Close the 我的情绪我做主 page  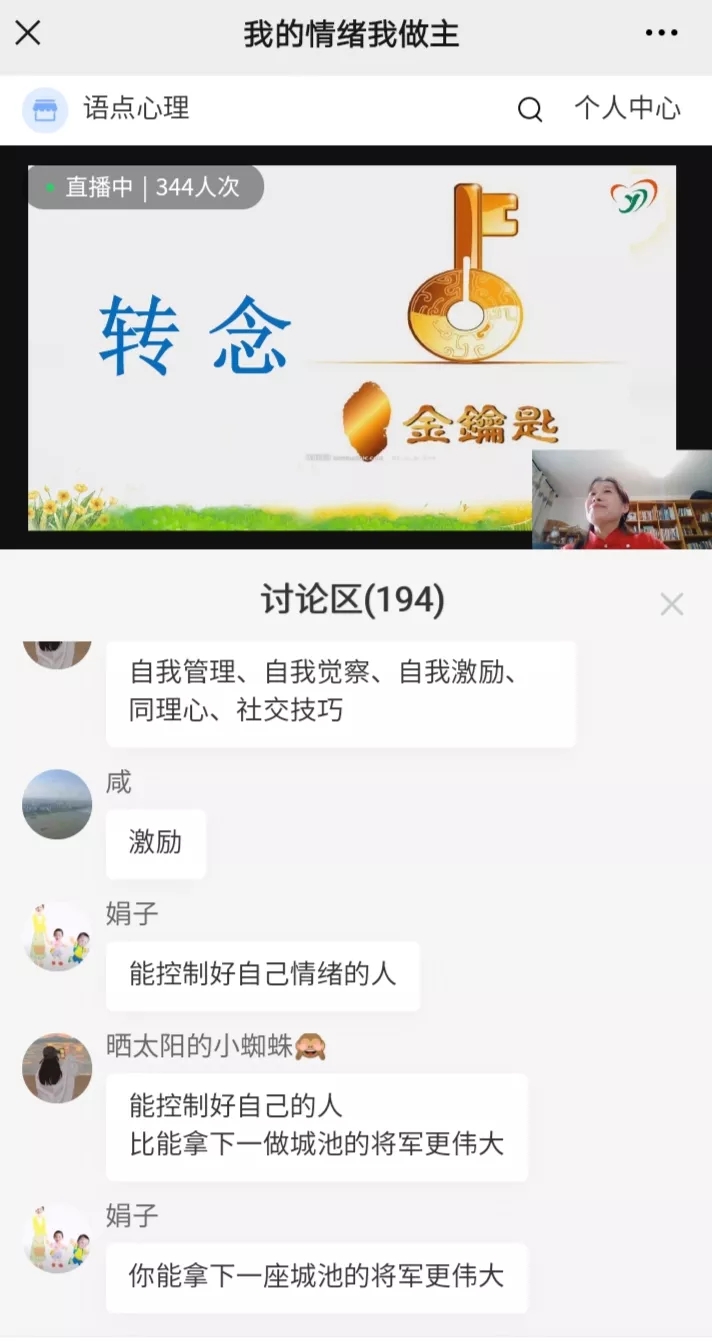[28, 34]
